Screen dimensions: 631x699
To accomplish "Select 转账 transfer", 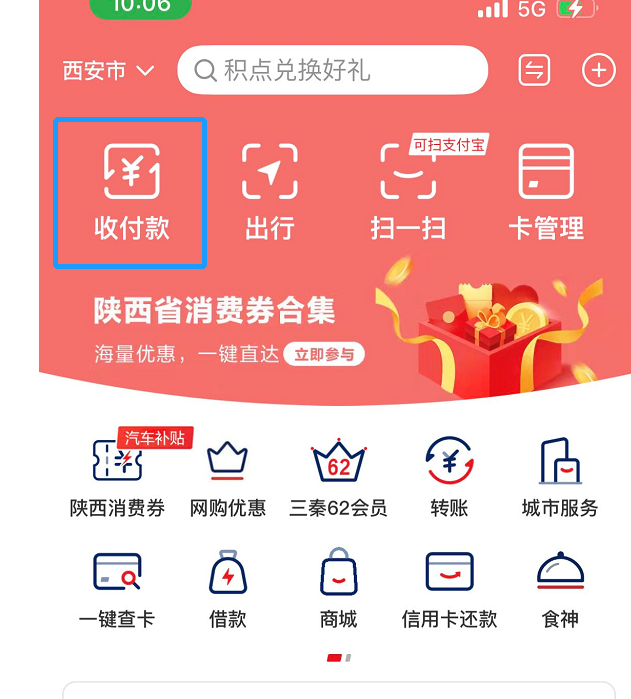I will tap(449, 476).
